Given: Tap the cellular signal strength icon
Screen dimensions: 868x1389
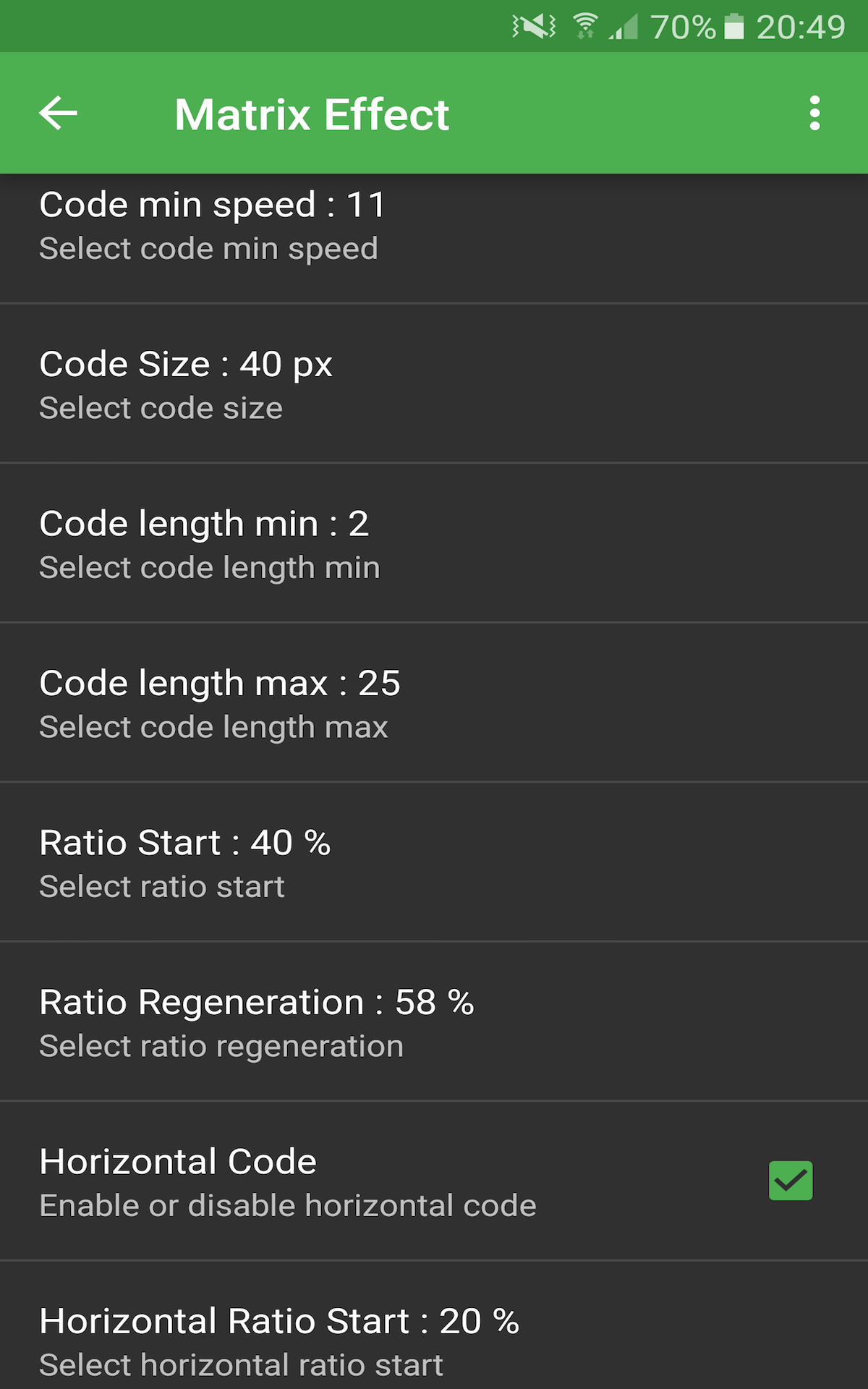Looking at the screenshot, I should [624, 26].
